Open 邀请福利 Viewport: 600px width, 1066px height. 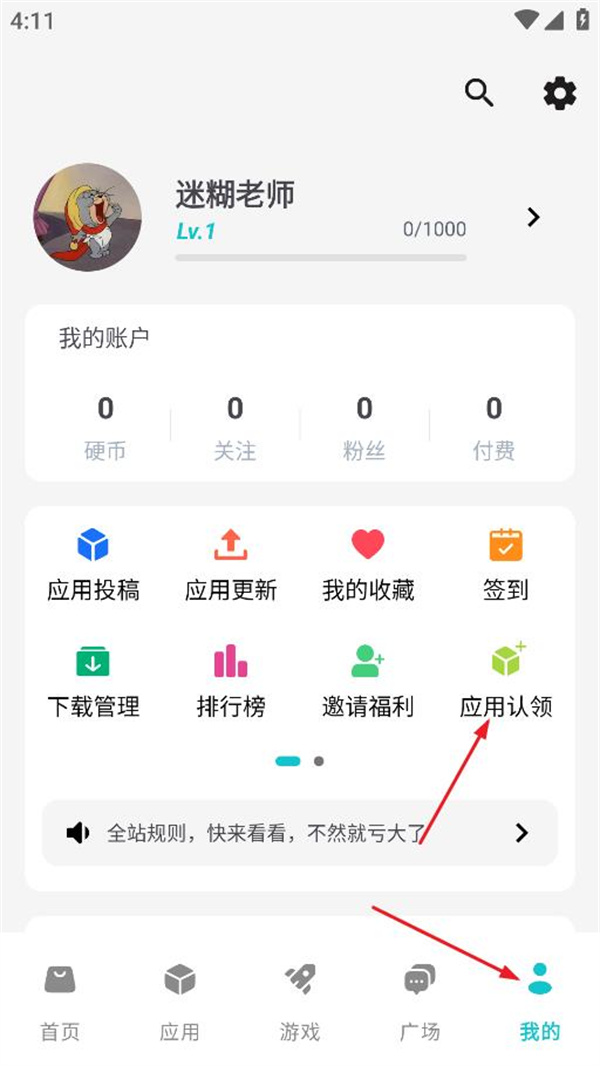coord(368,682)
